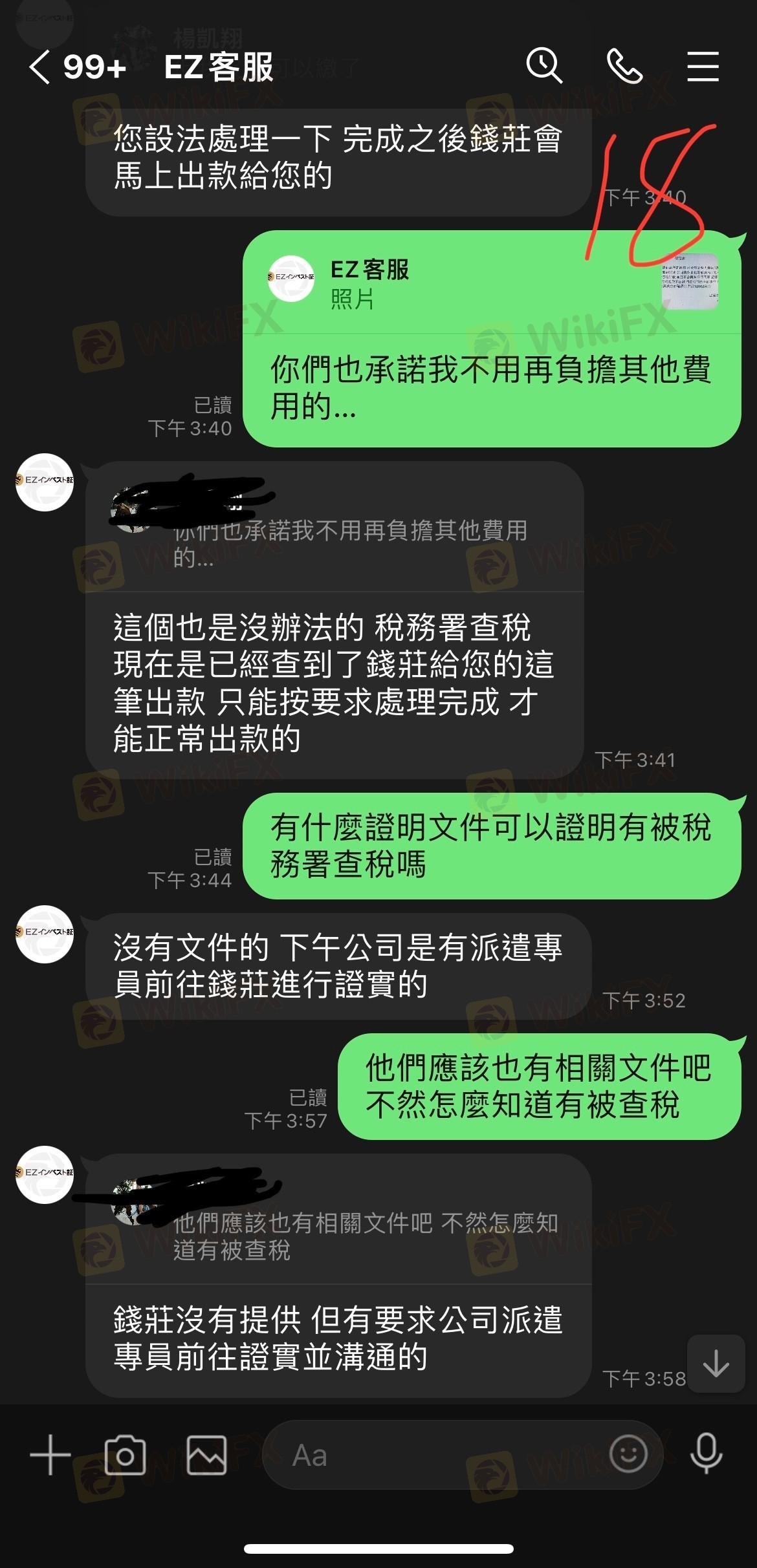
Task: Go back to the chat list
Action: point(40,67)
